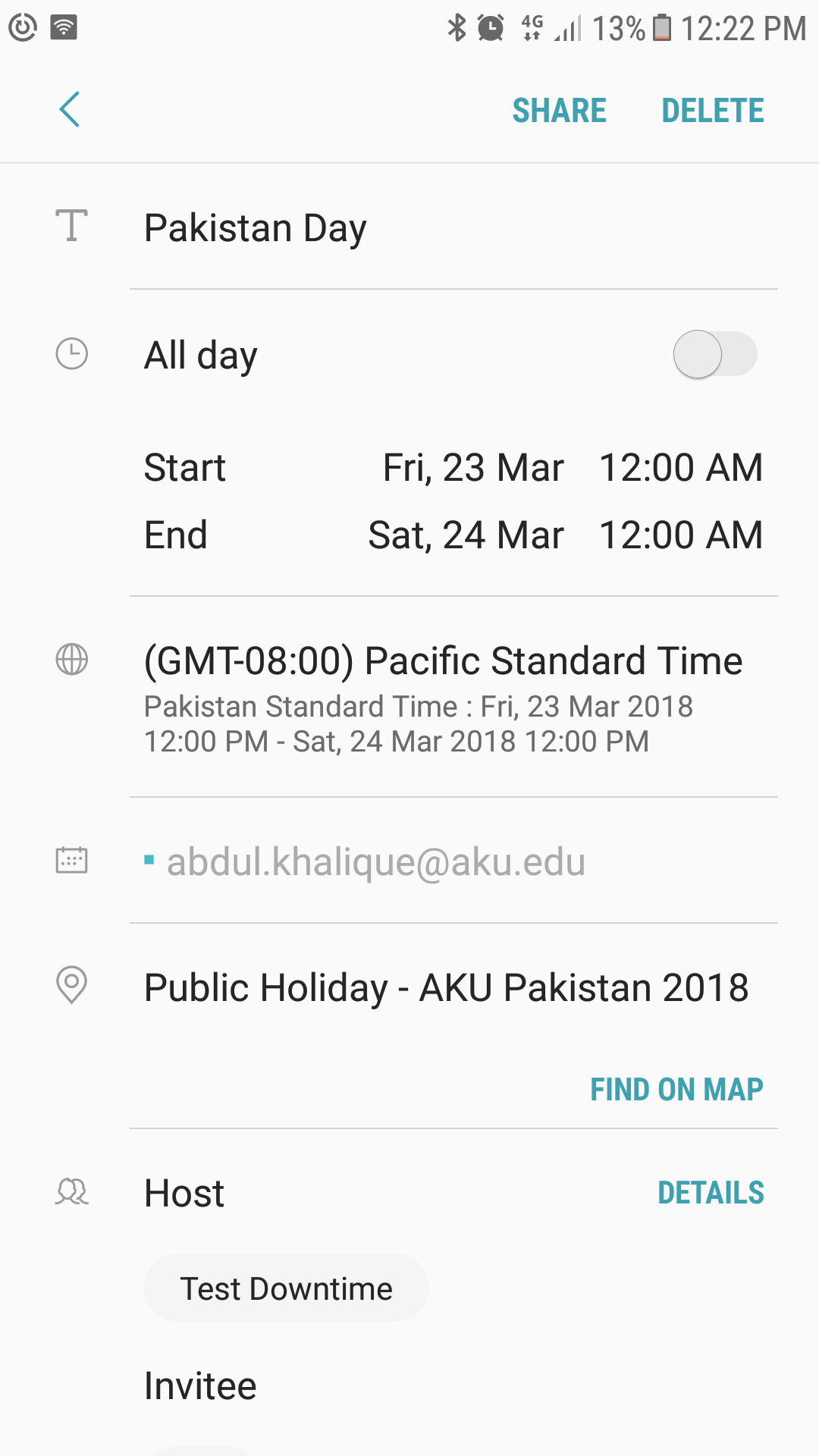Select the Test Downtime host chip
Screen dimensions: 819x1456
(286, 1288)
